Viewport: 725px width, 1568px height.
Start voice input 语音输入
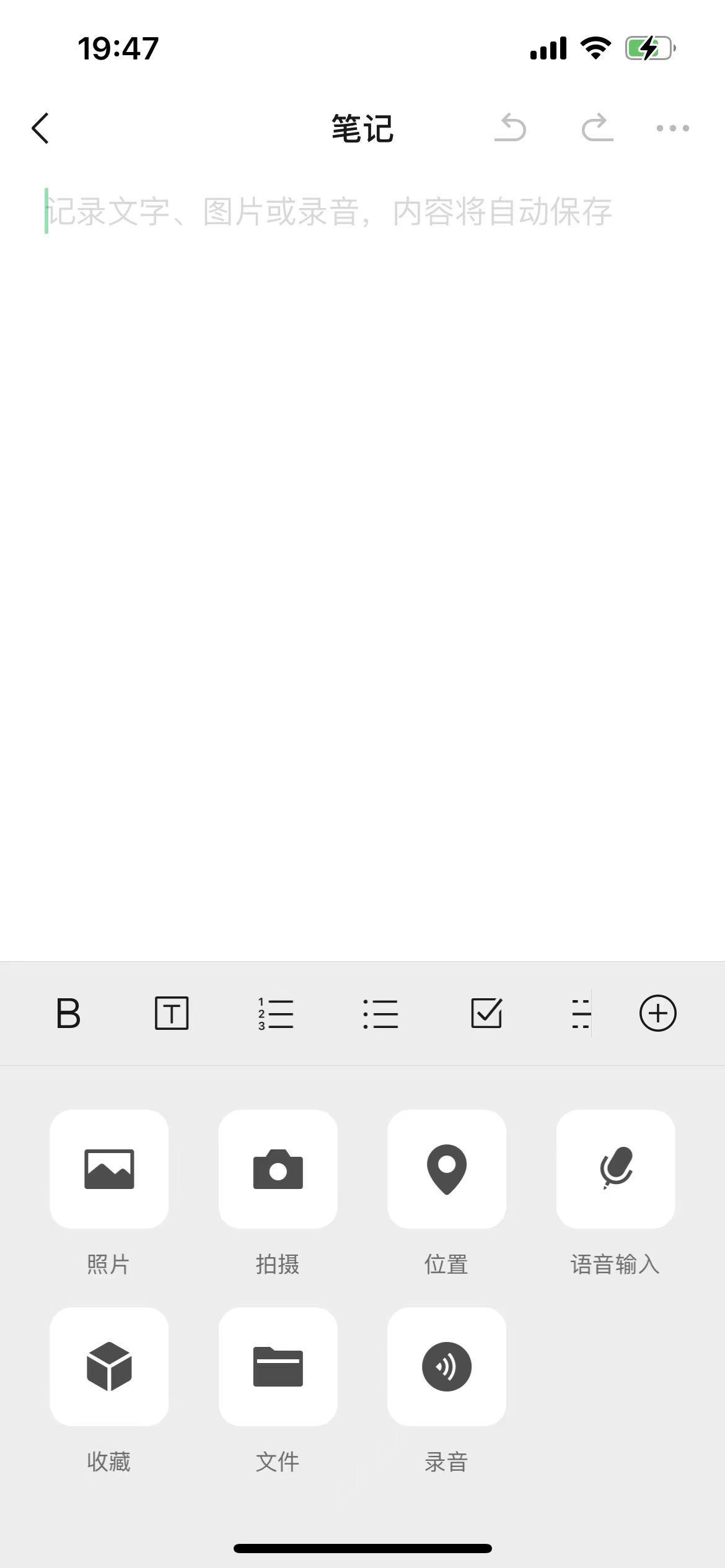click(615, 1169)
